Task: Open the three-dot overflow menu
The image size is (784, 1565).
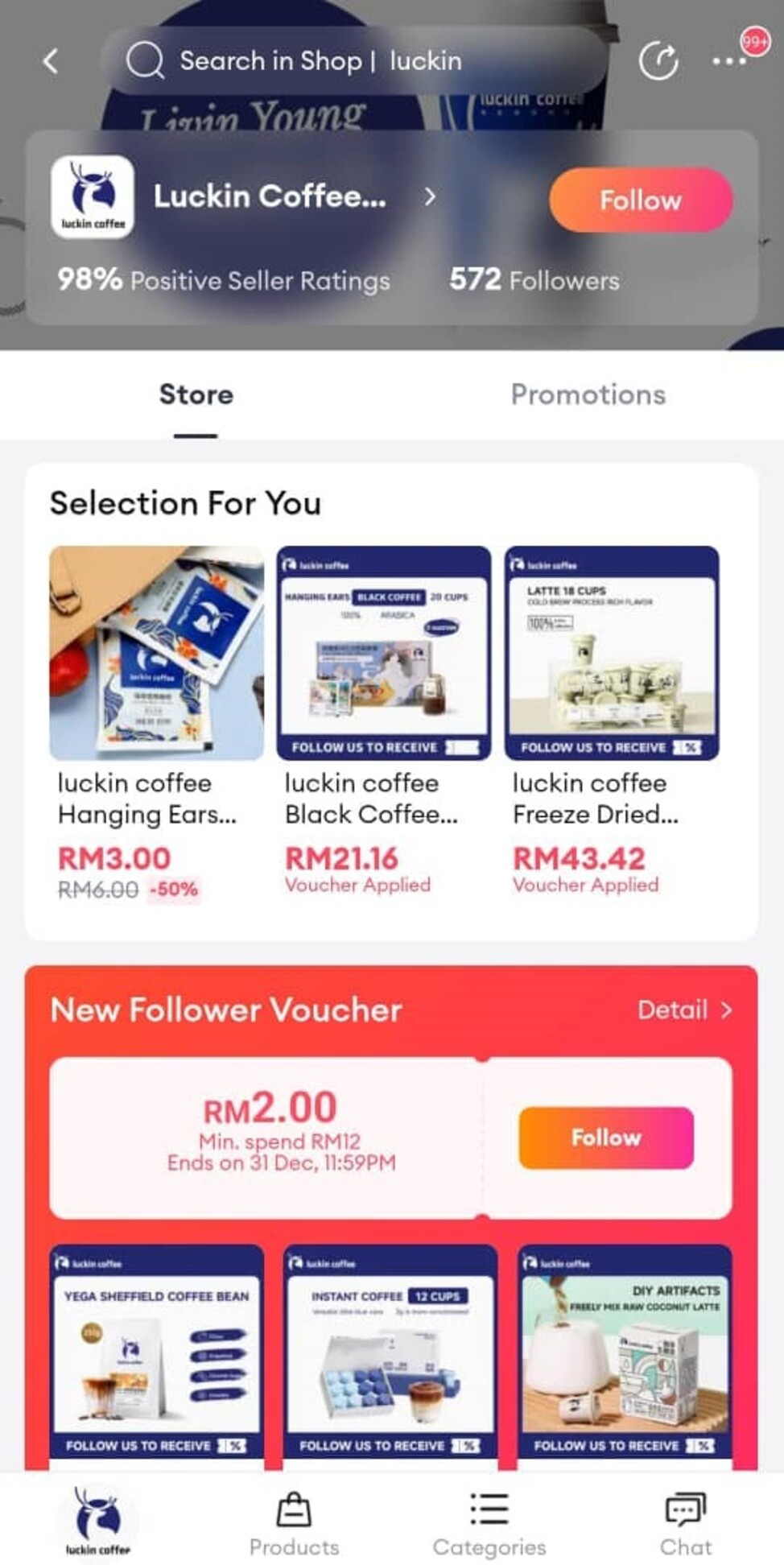Action: 728,60
